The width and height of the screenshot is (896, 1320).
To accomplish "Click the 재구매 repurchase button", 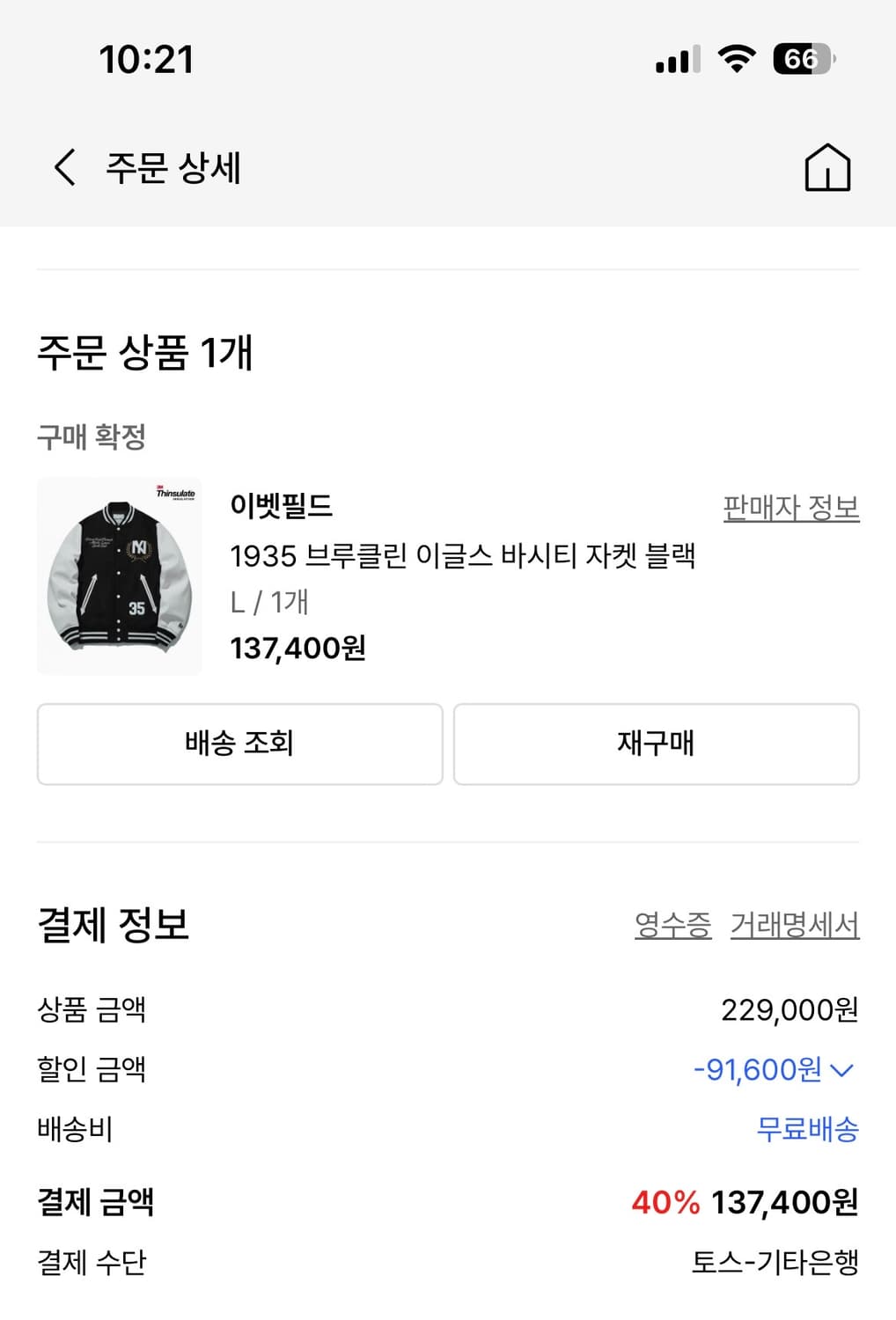I will pos(656,744).
